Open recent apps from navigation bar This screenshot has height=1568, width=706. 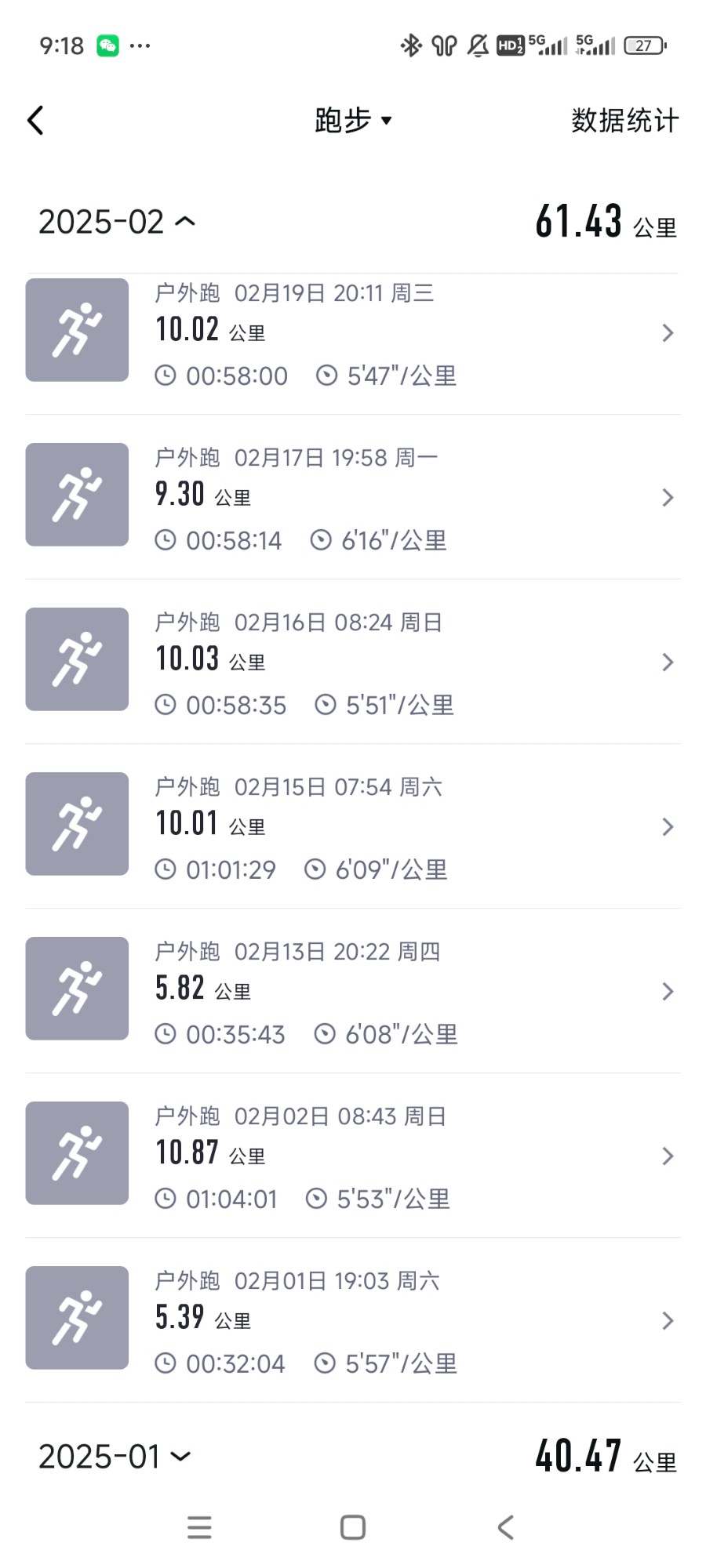pos(199,1527)
